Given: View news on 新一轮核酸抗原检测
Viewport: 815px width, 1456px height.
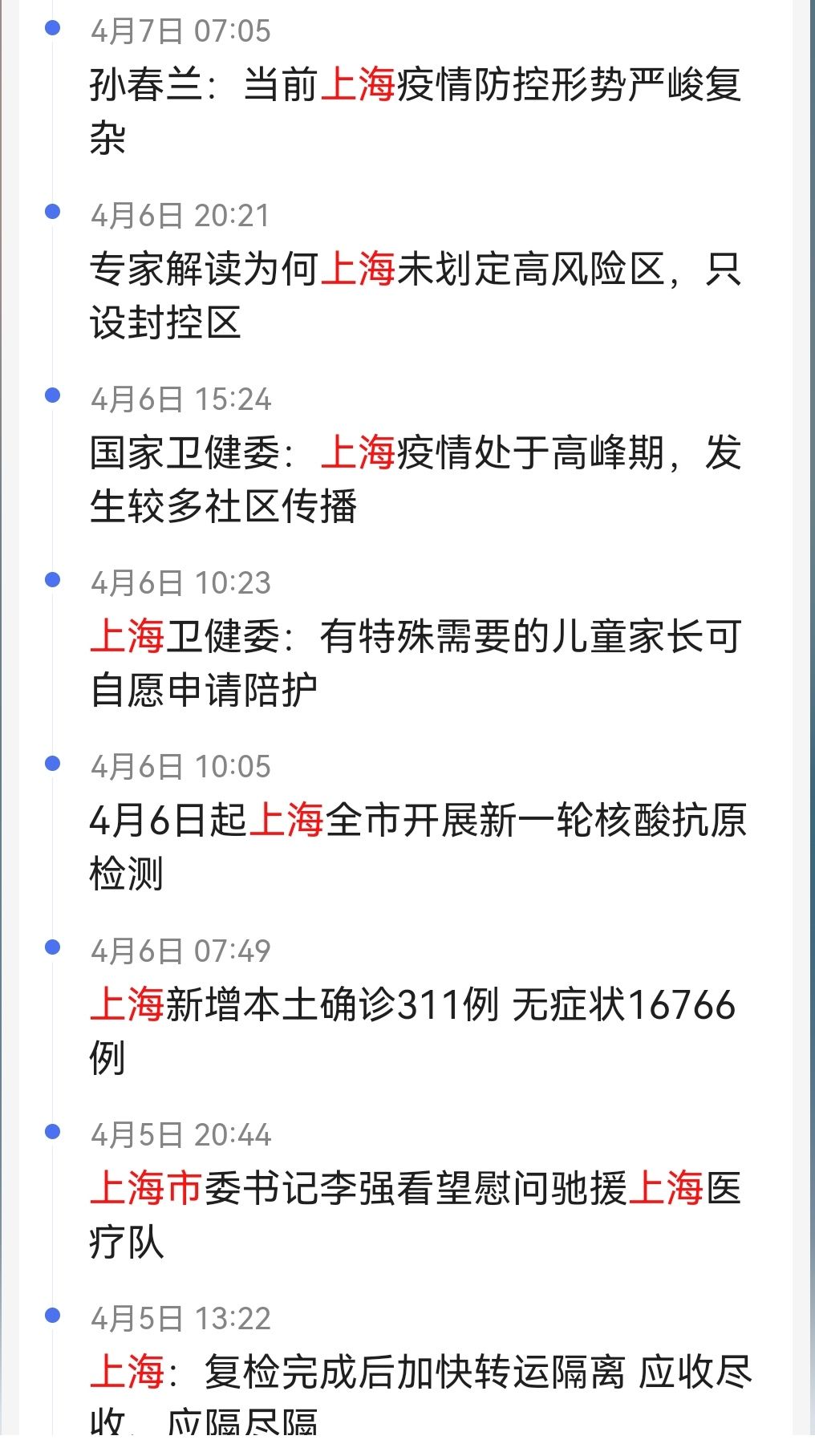Looking at the screenshot, I should point(417,846).
